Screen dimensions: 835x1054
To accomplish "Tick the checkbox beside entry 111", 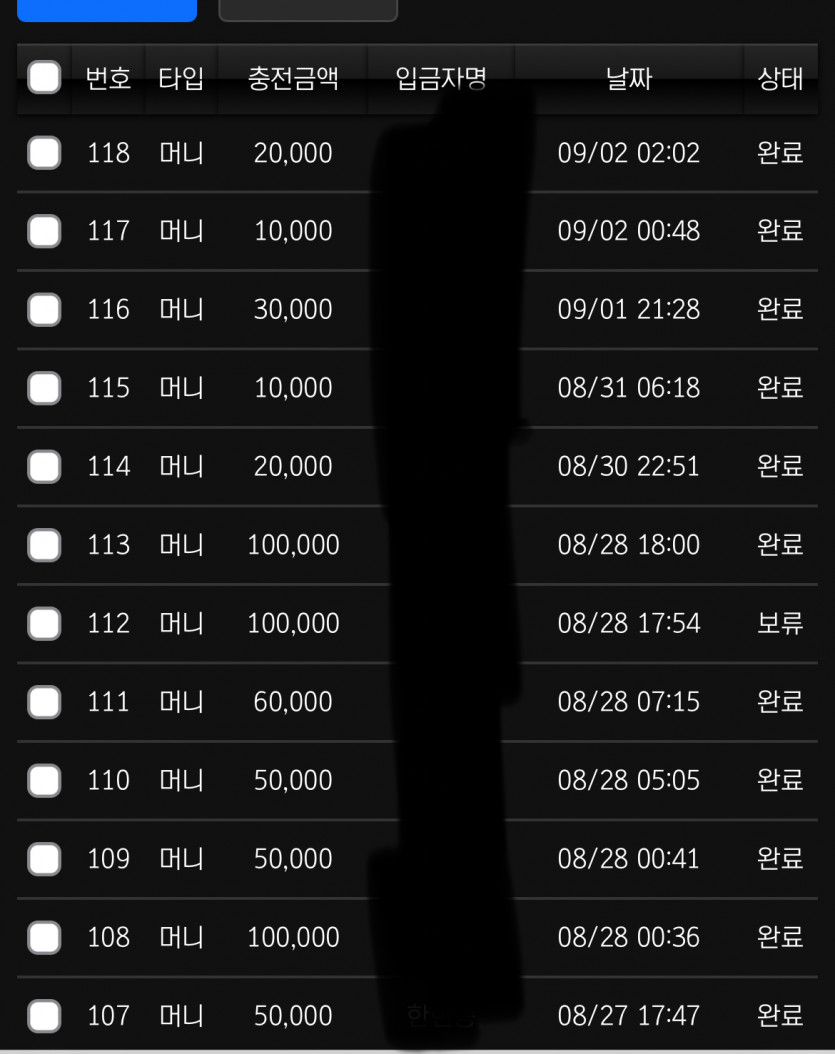I will click(x=44, y=702).
